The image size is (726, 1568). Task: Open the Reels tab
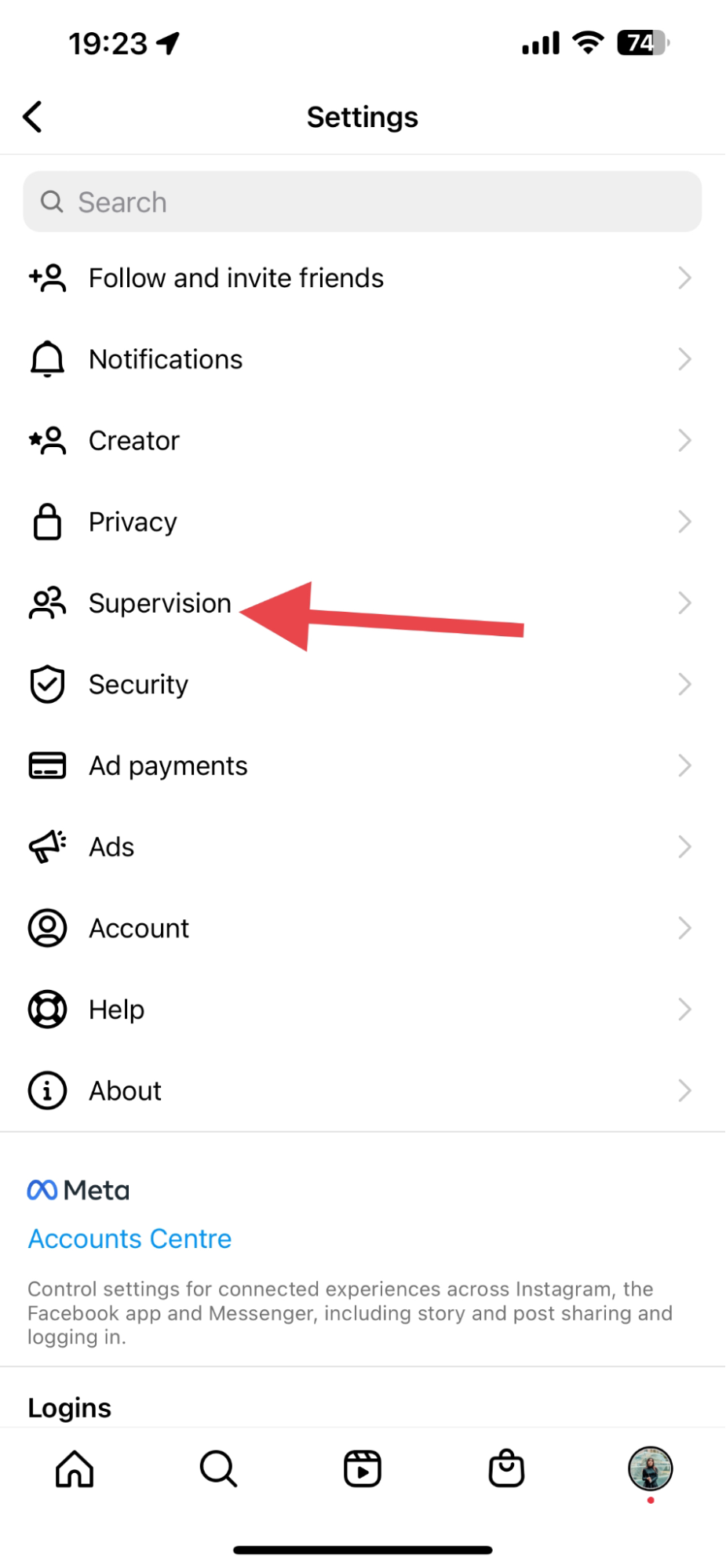[x=363, y=1468]
